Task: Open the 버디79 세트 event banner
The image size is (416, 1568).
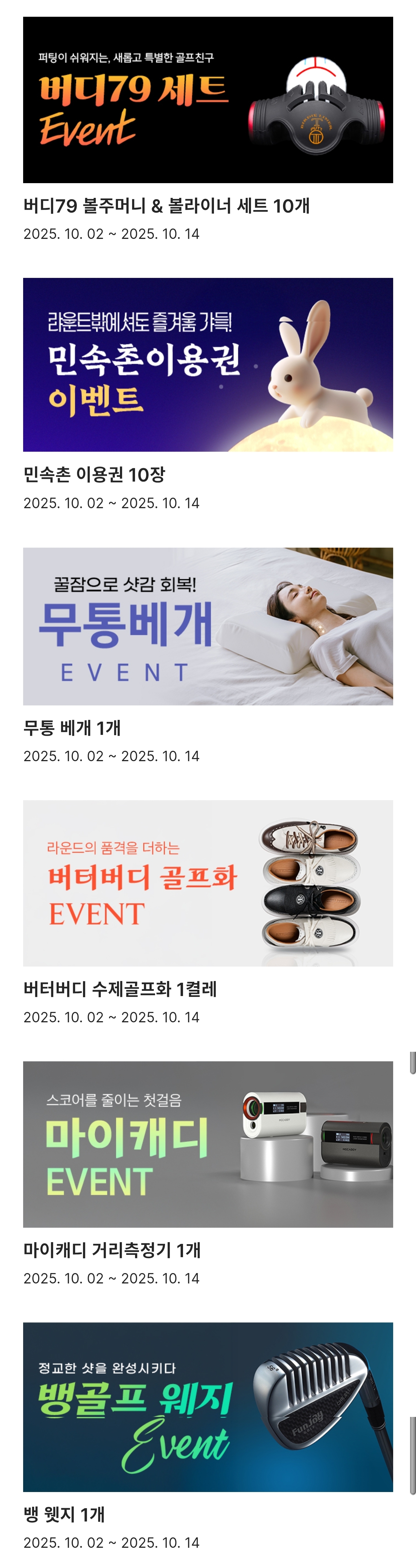Action: point(208,100)
